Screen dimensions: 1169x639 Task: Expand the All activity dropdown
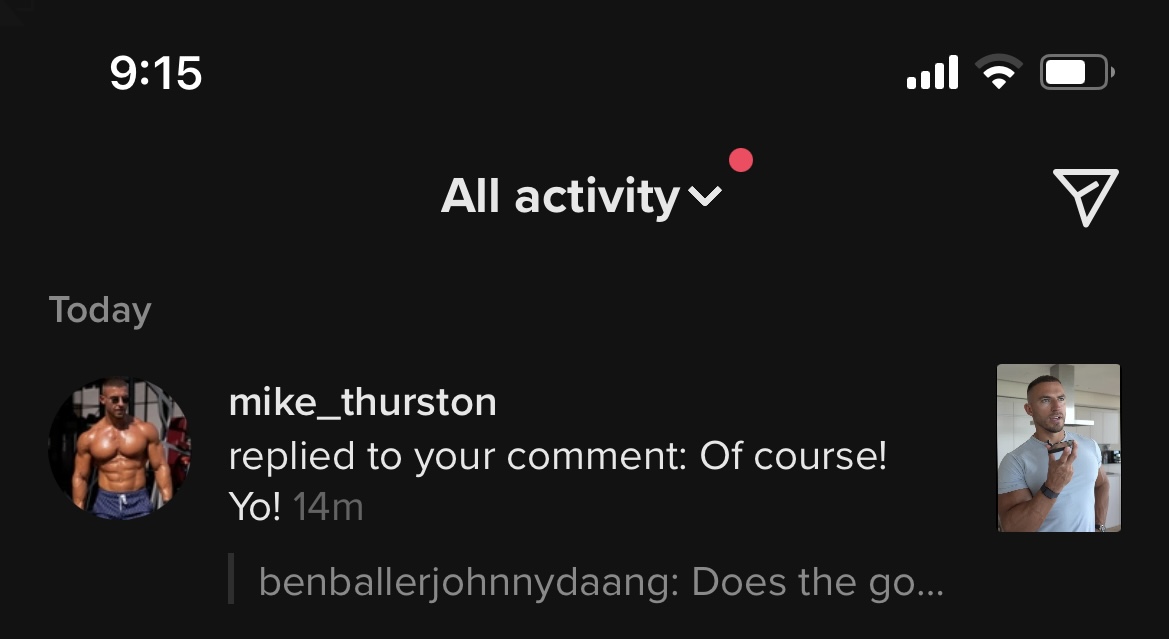580,196
